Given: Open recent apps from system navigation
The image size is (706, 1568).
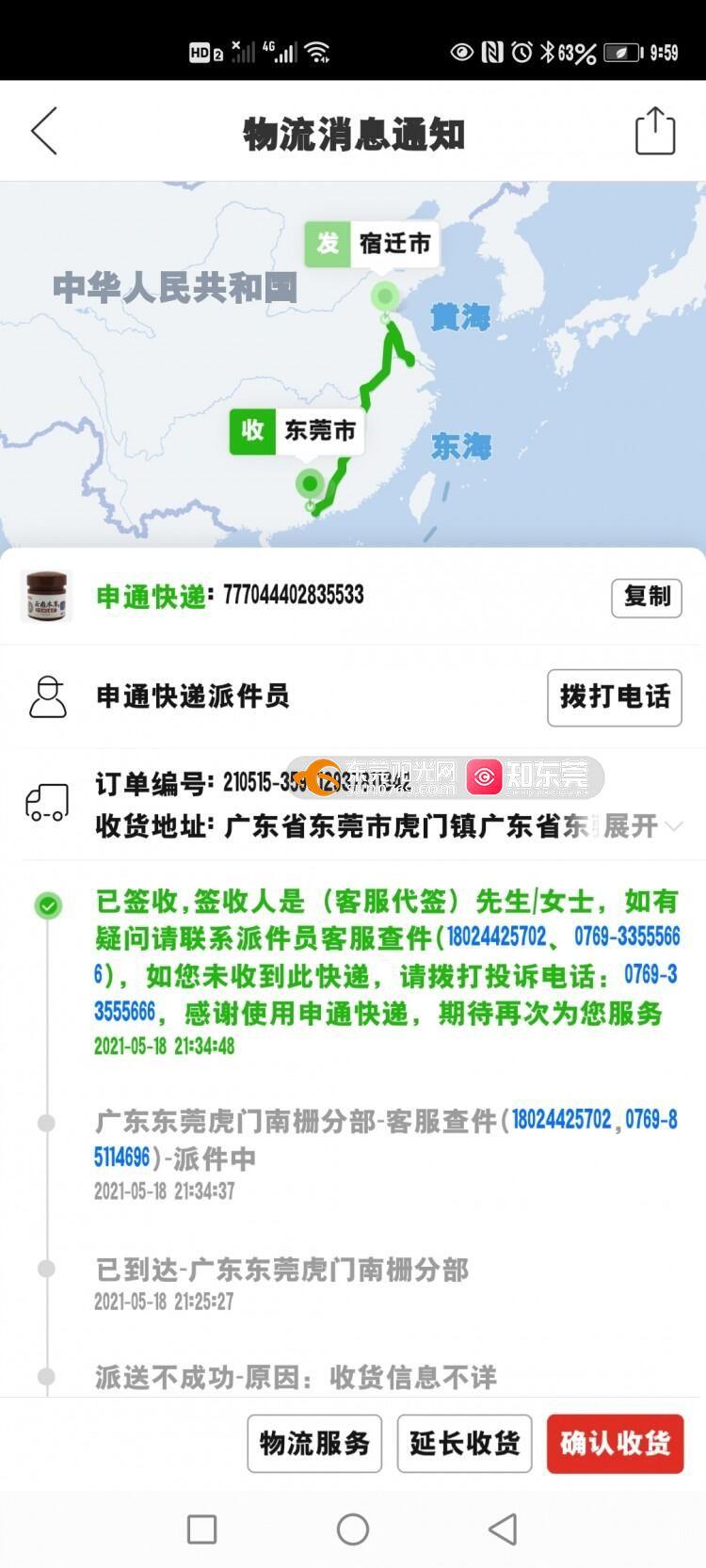Looking at the screenshot, I should [201, 1529].
